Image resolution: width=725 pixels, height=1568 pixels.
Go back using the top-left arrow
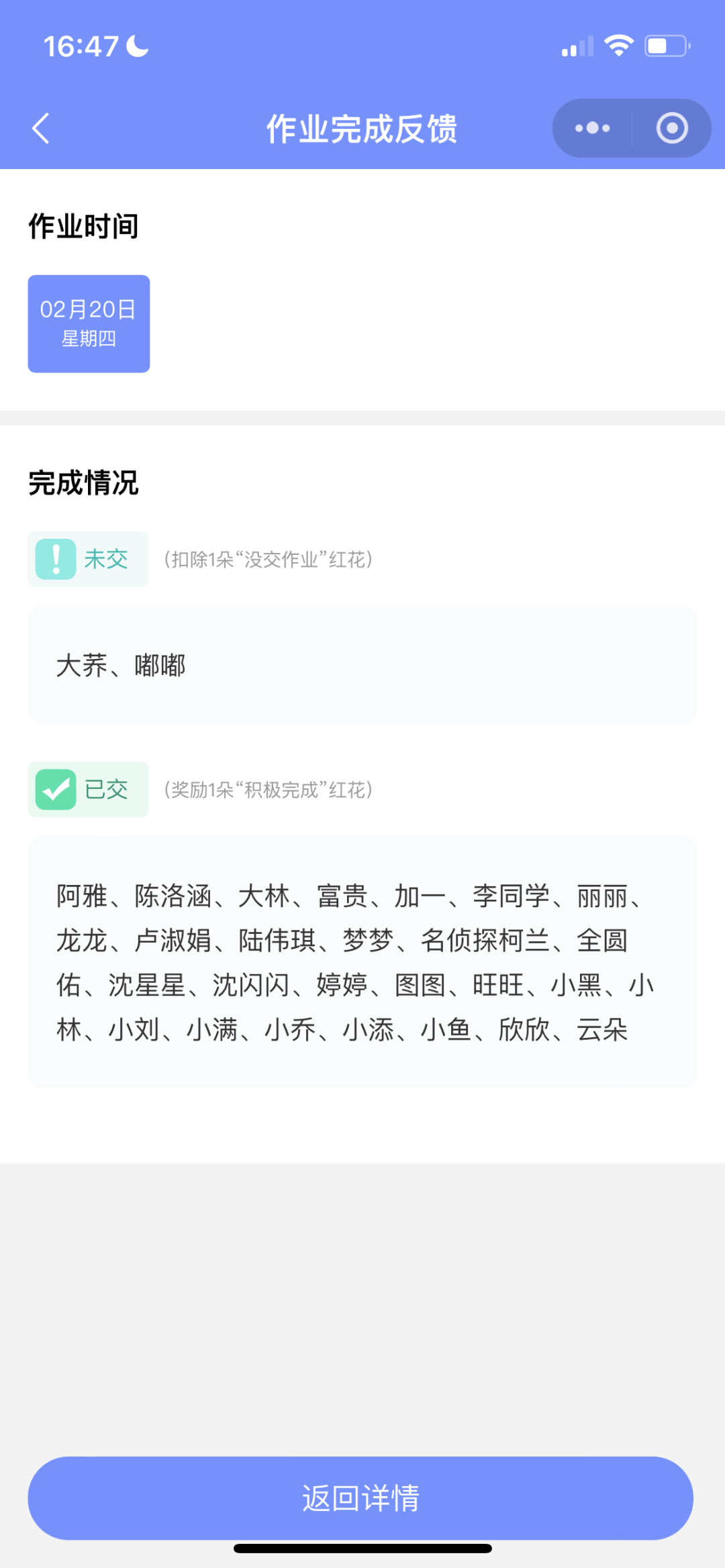tap(41, 128)
